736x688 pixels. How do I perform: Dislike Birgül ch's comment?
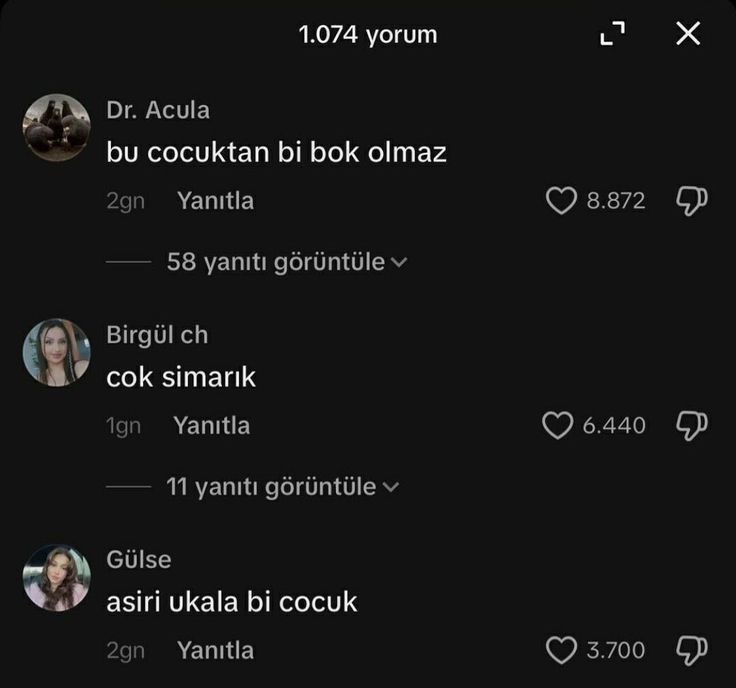click(x=692, y=426)
